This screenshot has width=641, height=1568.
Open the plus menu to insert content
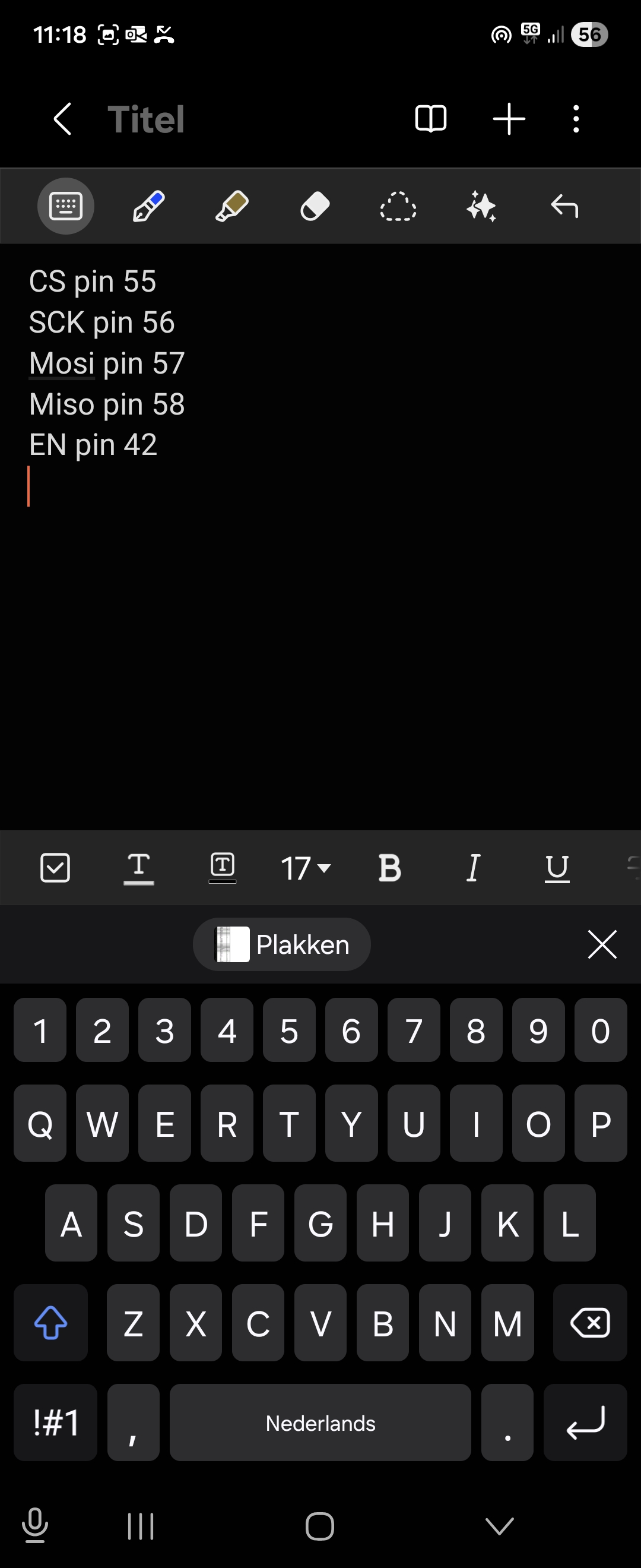(x=509, y=119)
